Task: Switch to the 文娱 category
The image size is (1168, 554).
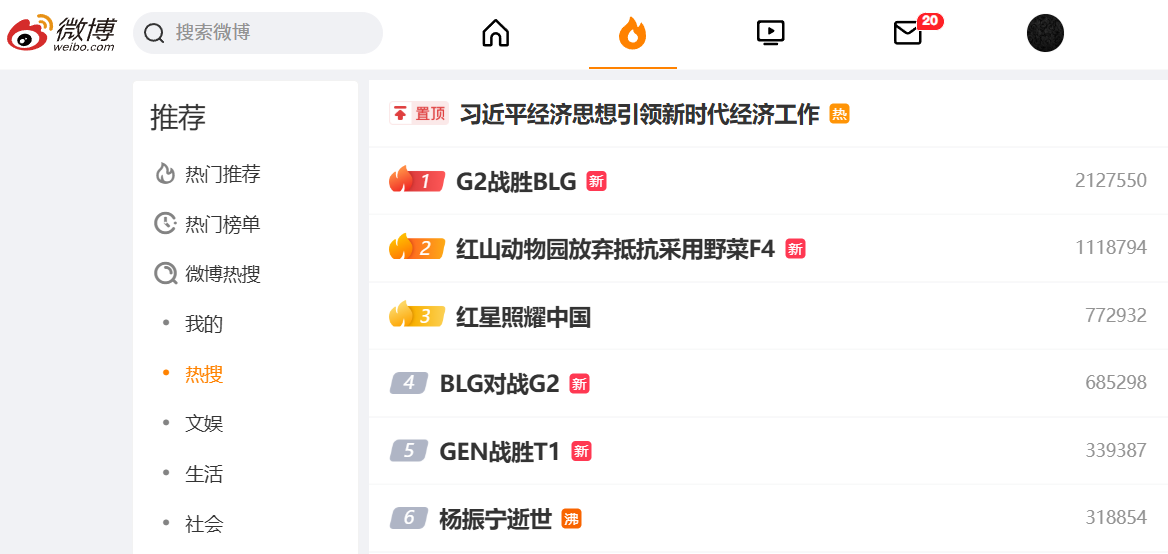Action: pos(204,424)
